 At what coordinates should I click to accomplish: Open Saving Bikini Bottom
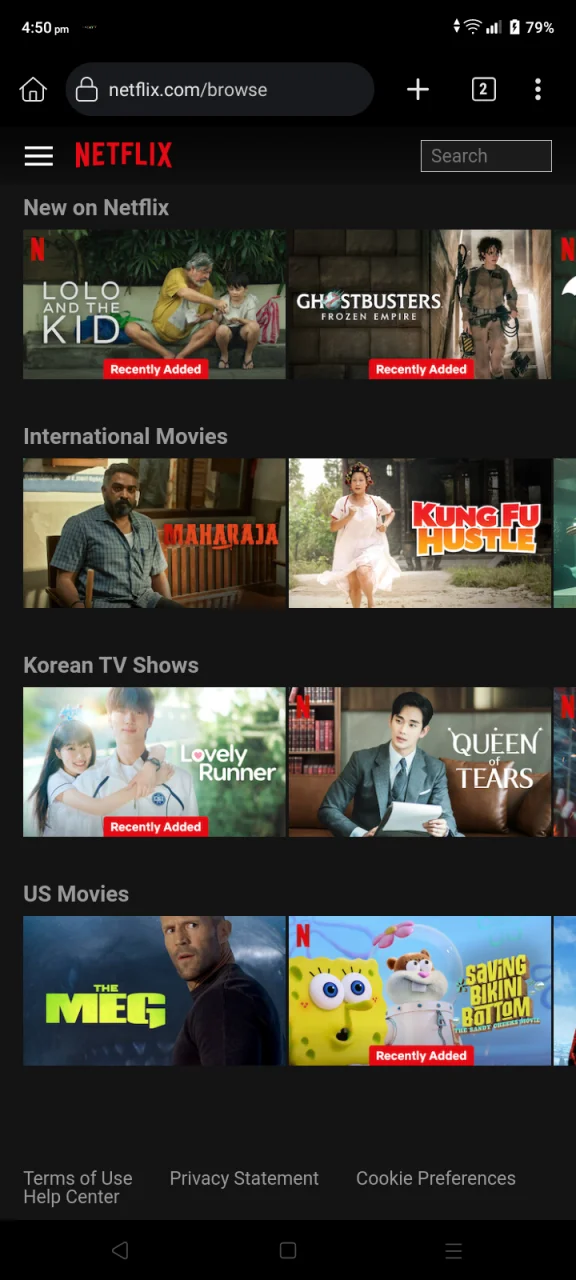420,991
